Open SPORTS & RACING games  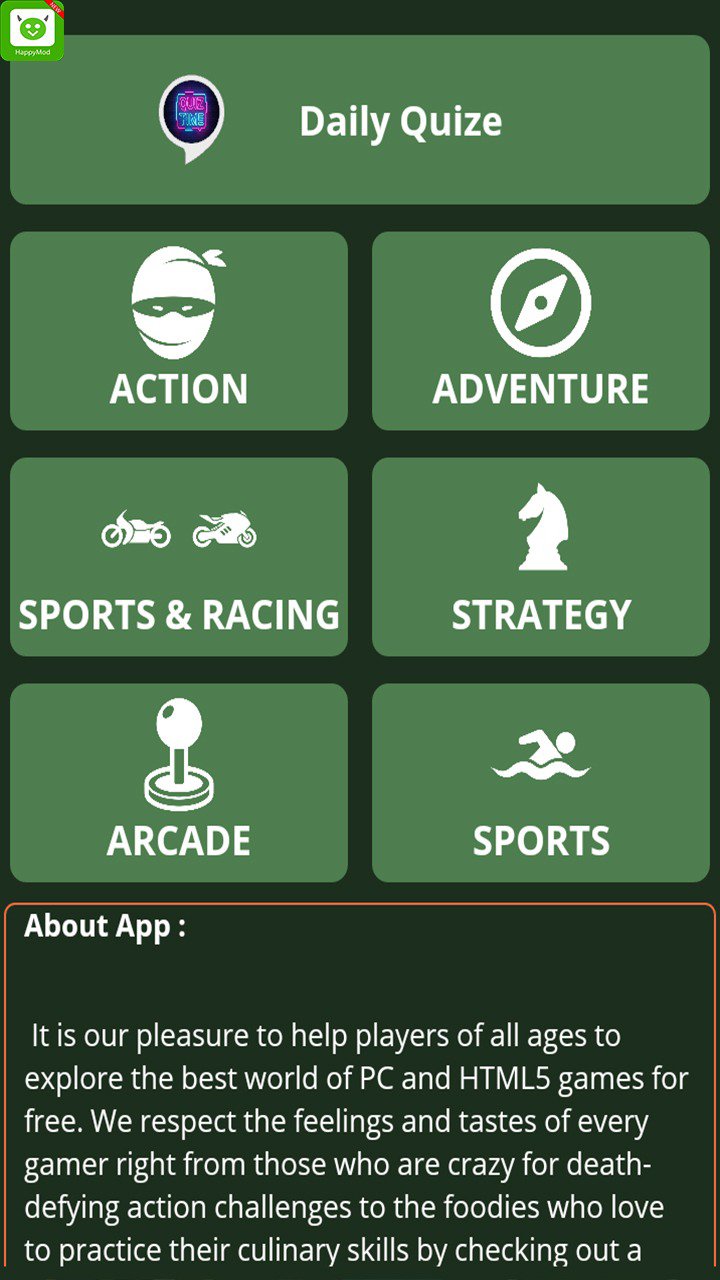click(x=180, y=556)
